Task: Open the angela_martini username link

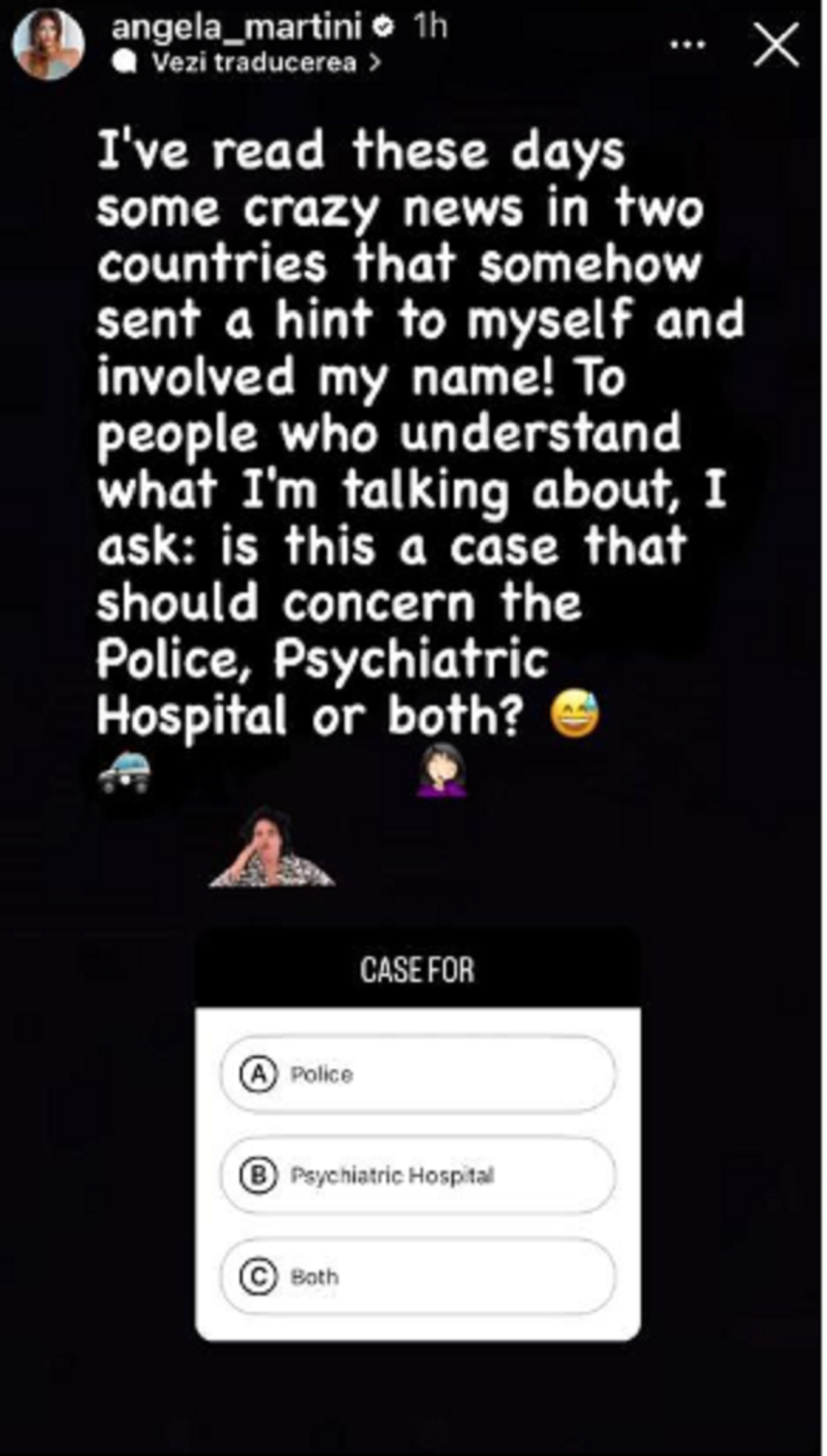Action: [x=236, y=28]
